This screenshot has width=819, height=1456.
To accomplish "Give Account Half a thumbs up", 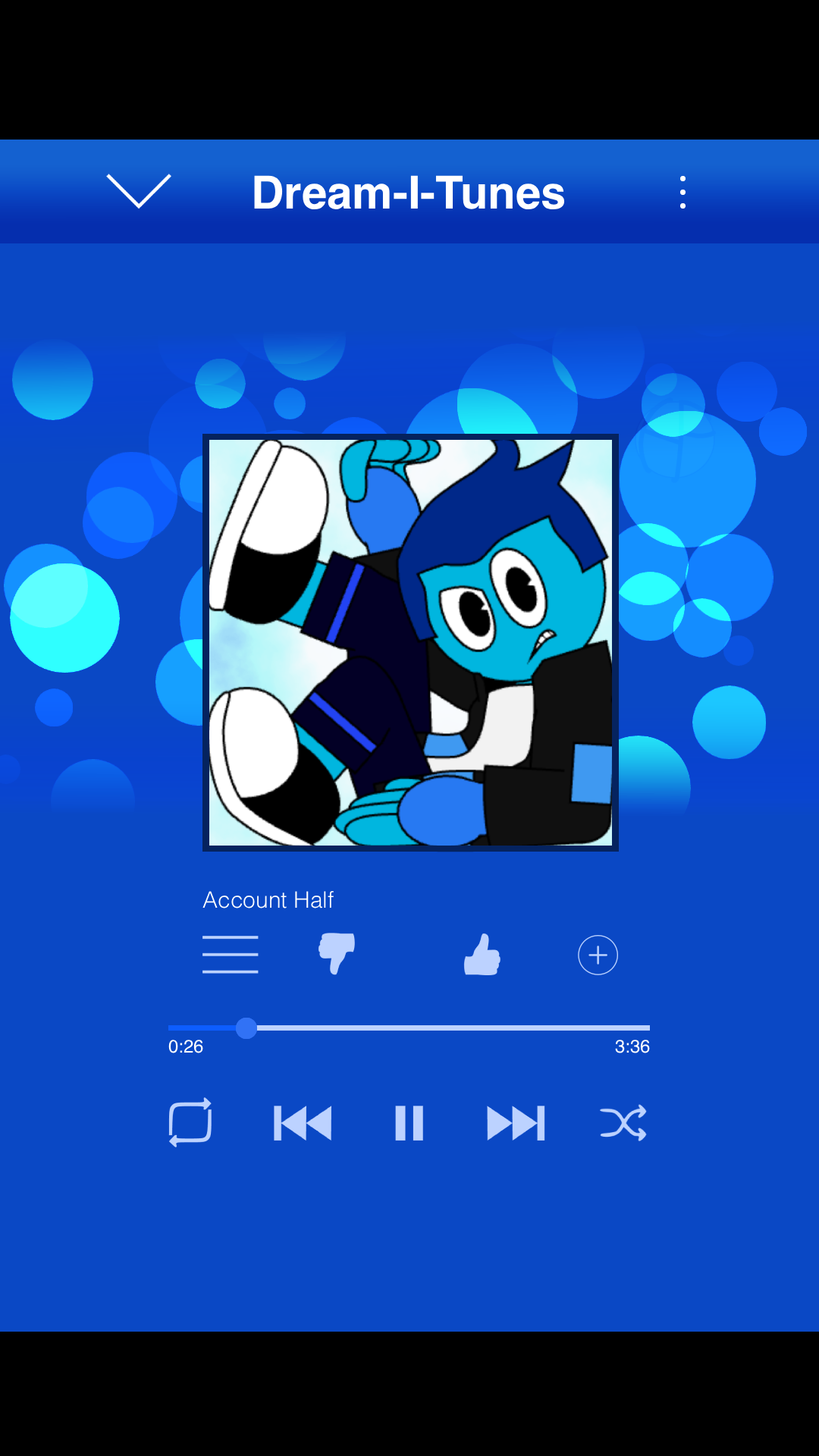I will tap(482, 955).
